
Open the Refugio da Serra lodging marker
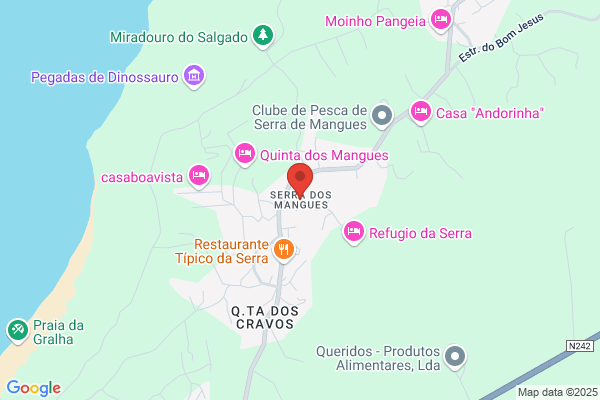354,232
